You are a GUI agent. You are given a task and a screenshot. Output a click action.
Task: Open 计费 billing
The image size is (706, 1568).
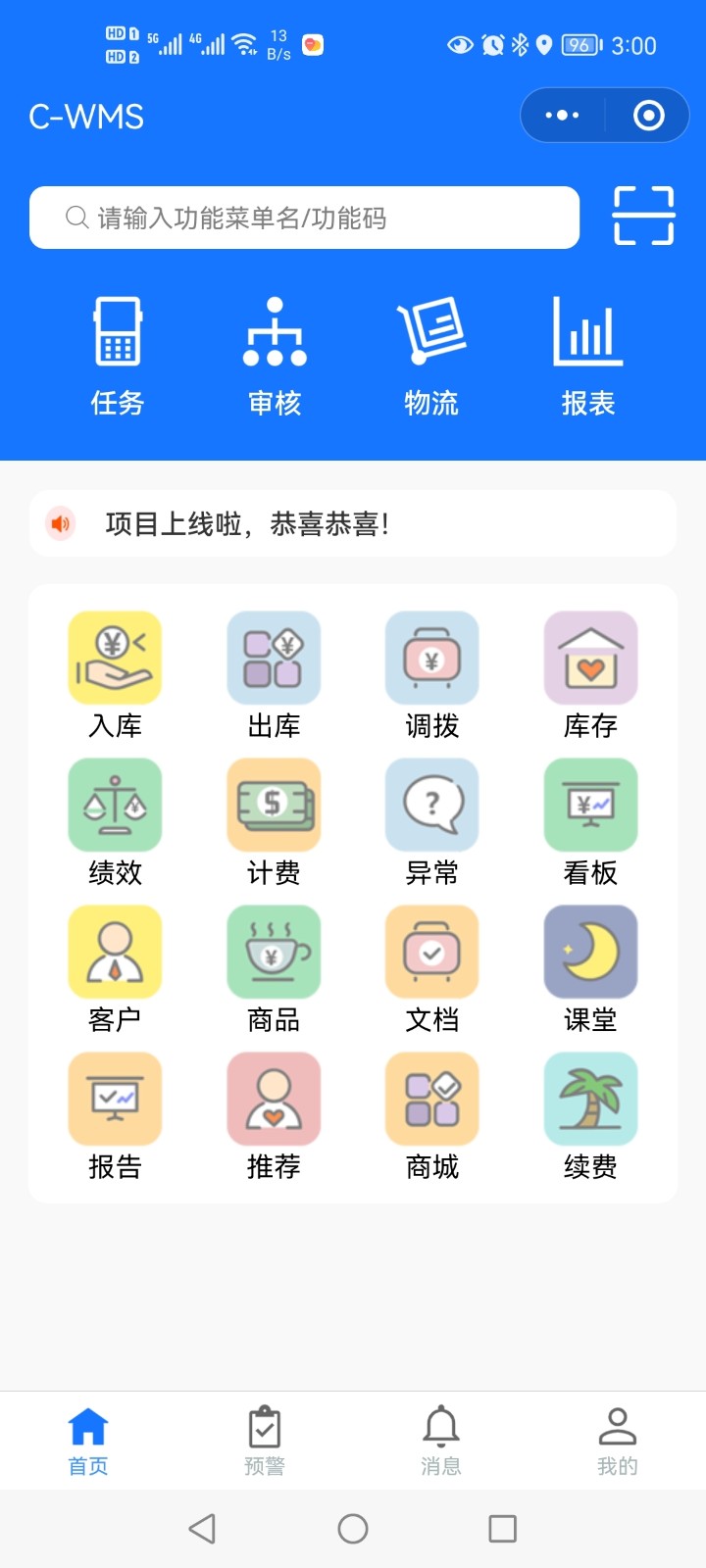[x=274, y=820]
